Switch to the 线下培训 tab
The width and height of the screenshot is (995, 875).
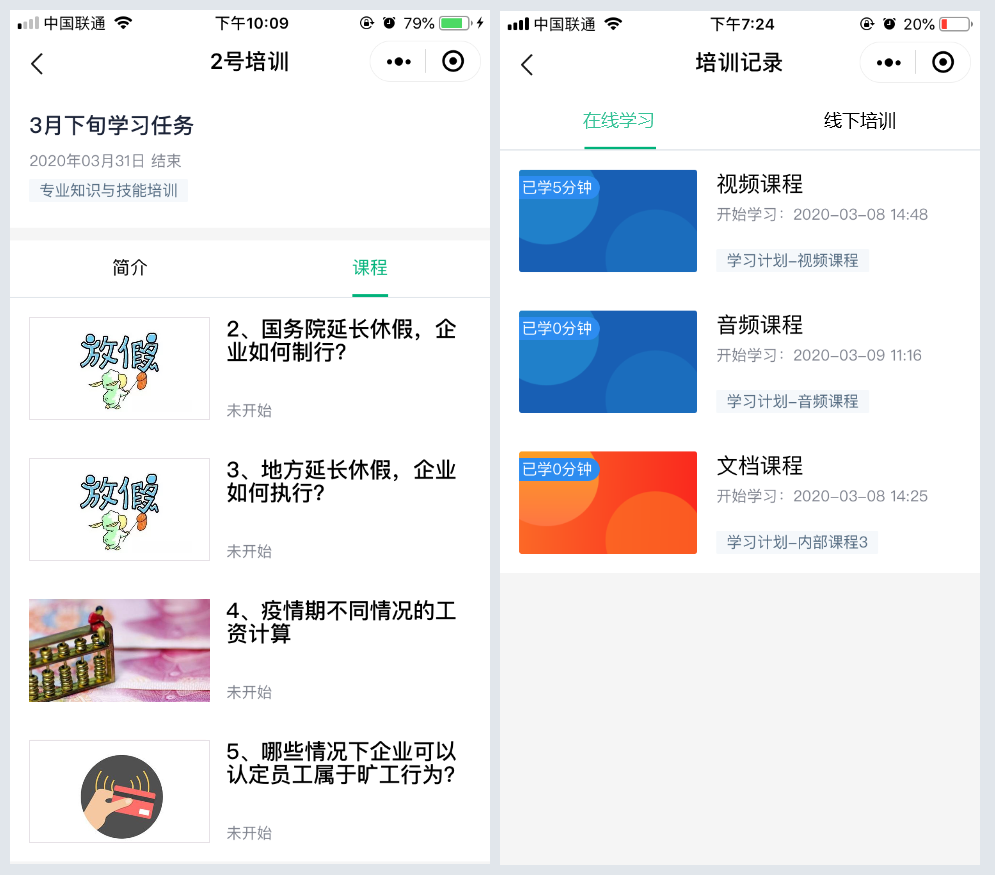[x=859, y=121]
